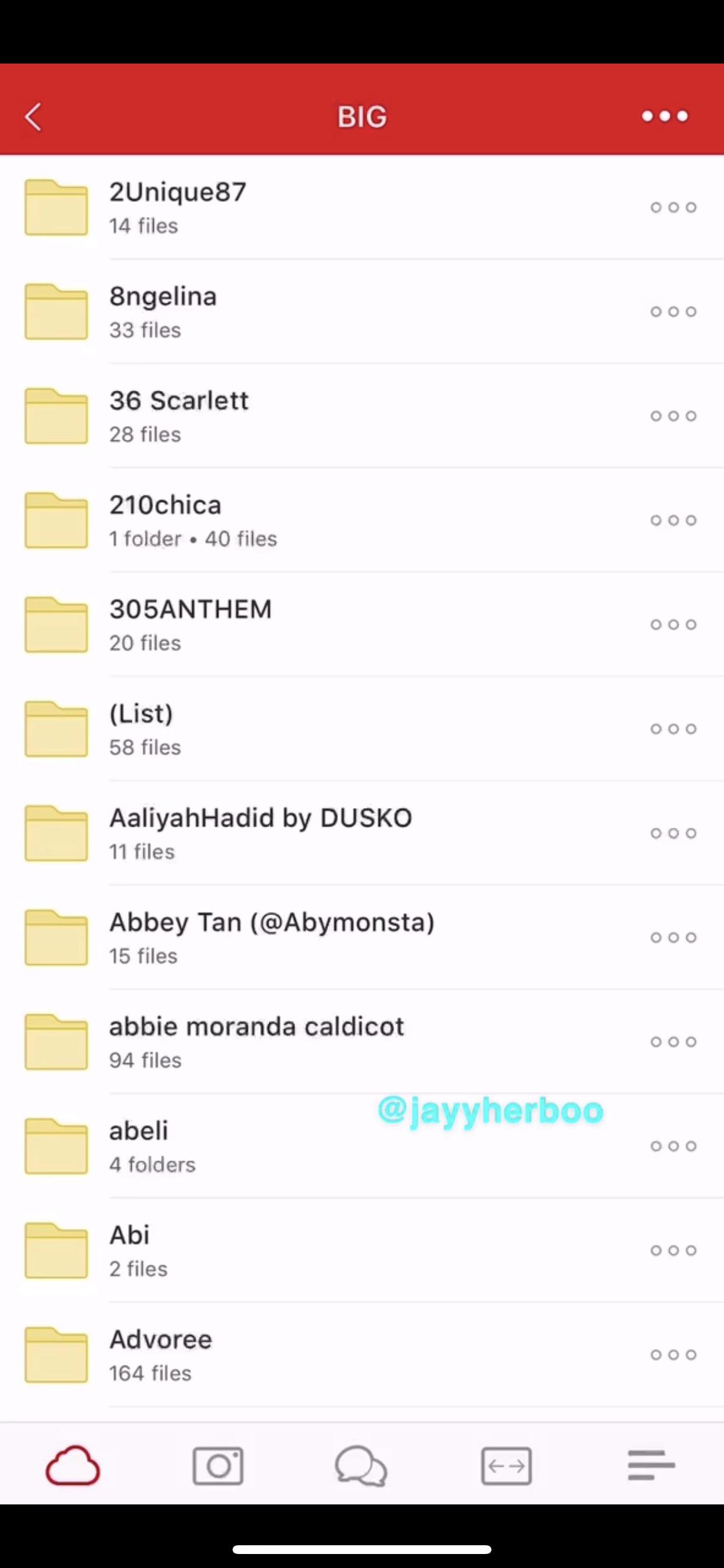Open options for the Advoree folder

(x=673, y=1354)
